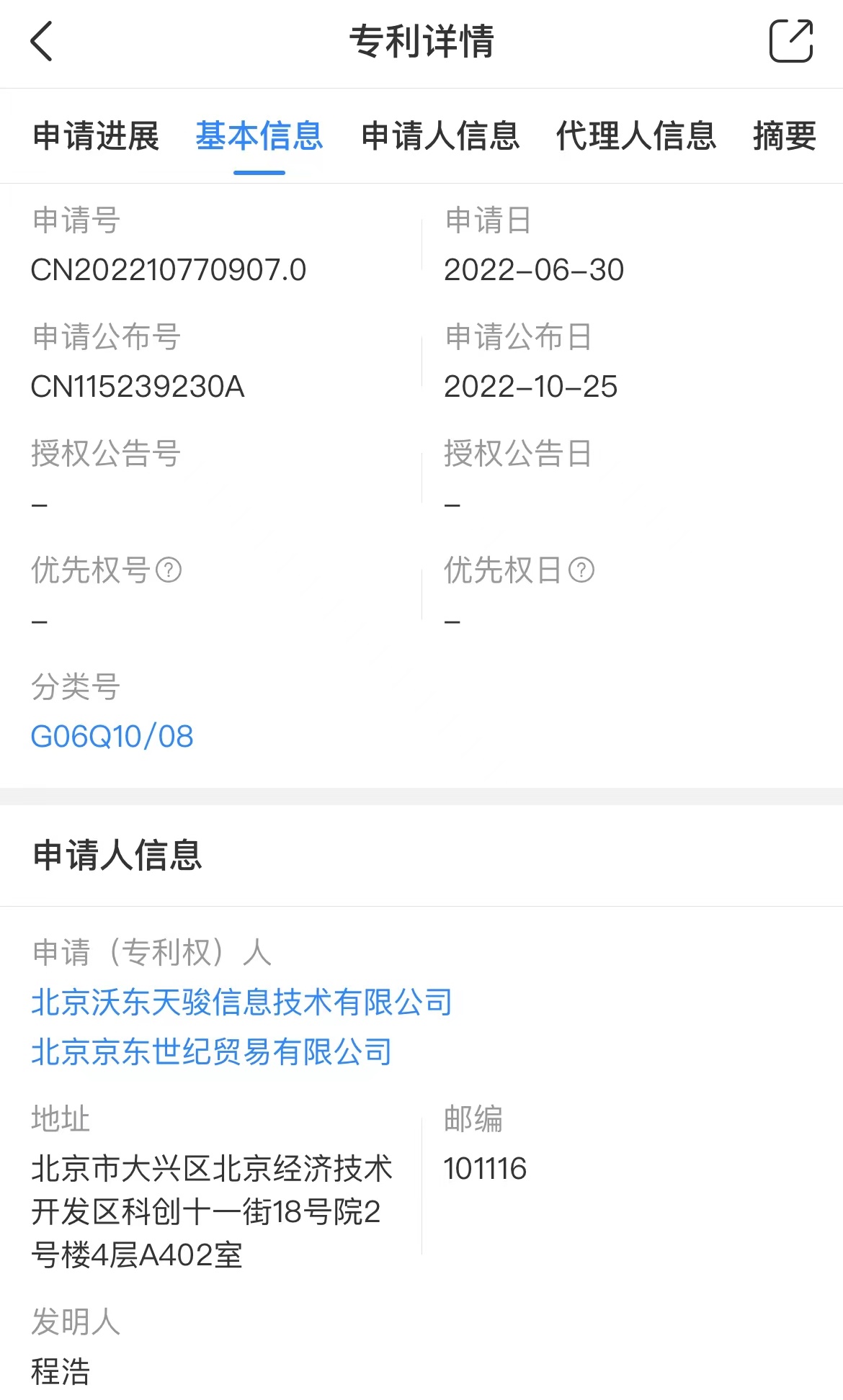Open 北京京东世纪贸易有限公司 company link
This screenshot has height=1400, width=843.
click(211, 1052)
